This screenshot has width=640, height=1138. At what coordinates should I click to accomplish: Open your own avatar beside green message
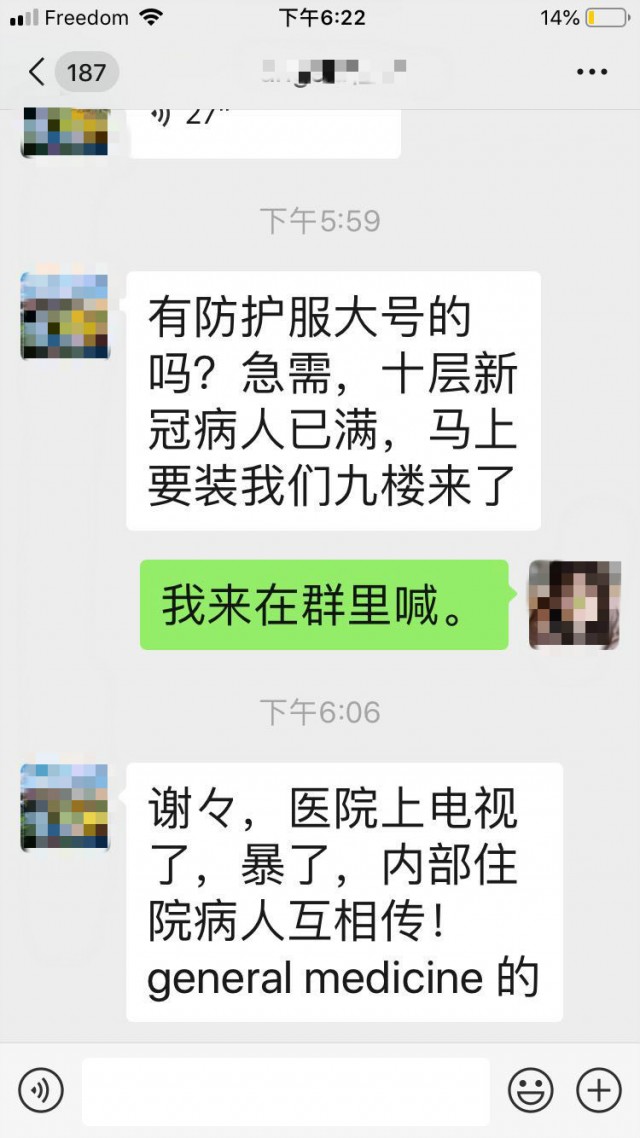[574, 604]
